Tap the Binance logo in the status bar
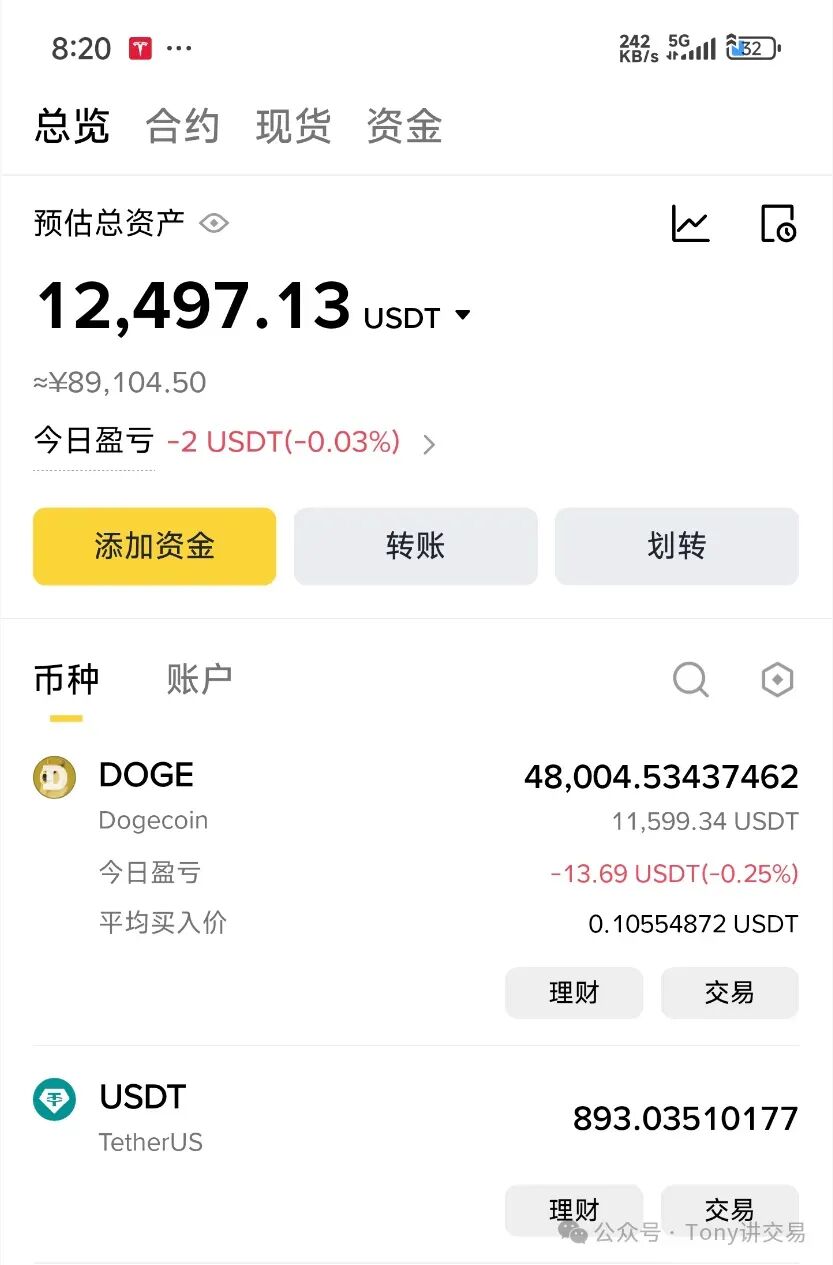Image resolution: width=833 pixels, height=1265 pixels. (x=140, y=47)
